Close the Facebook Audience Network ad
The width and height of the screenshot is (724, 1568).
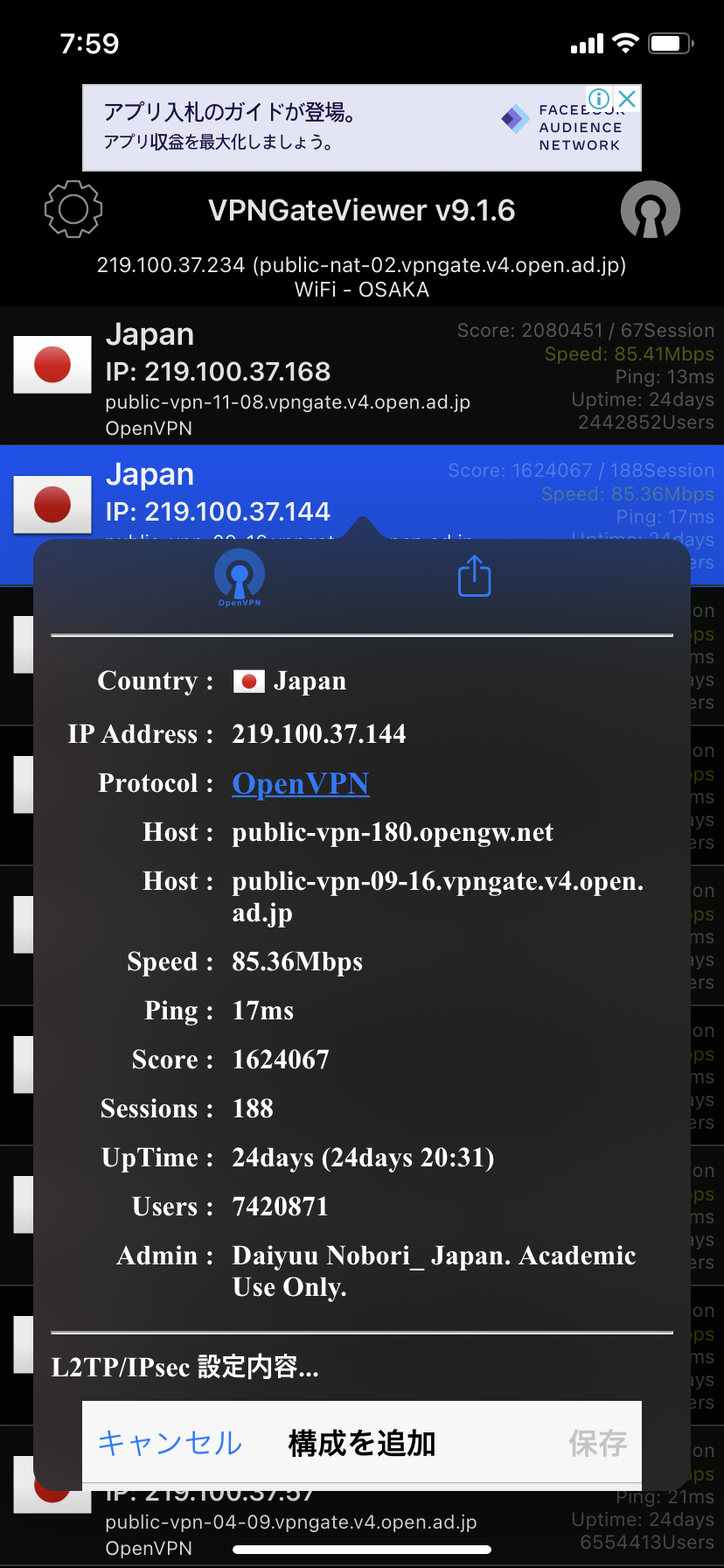627,98
